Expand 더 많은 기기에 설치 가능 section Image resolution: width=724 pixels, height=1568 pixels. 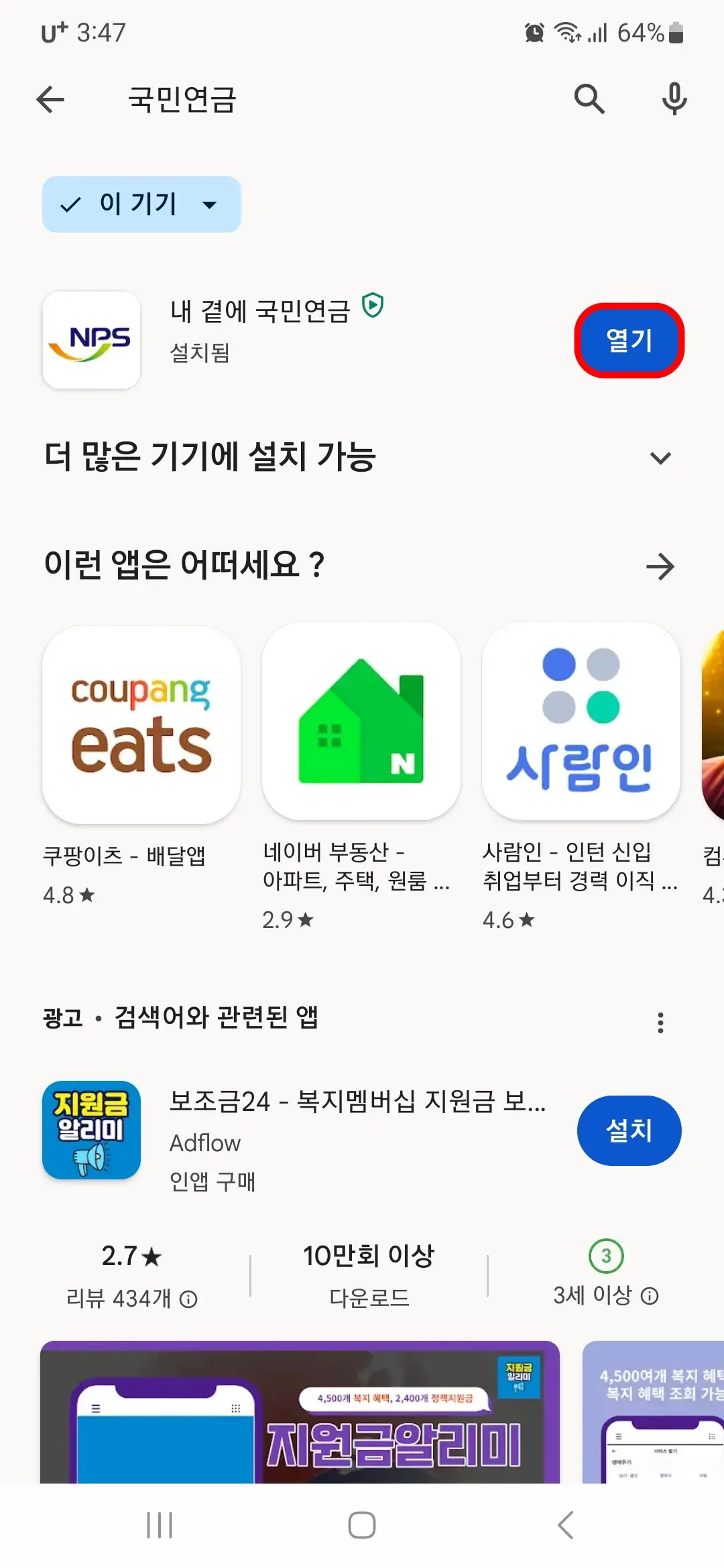pos(661,458)
